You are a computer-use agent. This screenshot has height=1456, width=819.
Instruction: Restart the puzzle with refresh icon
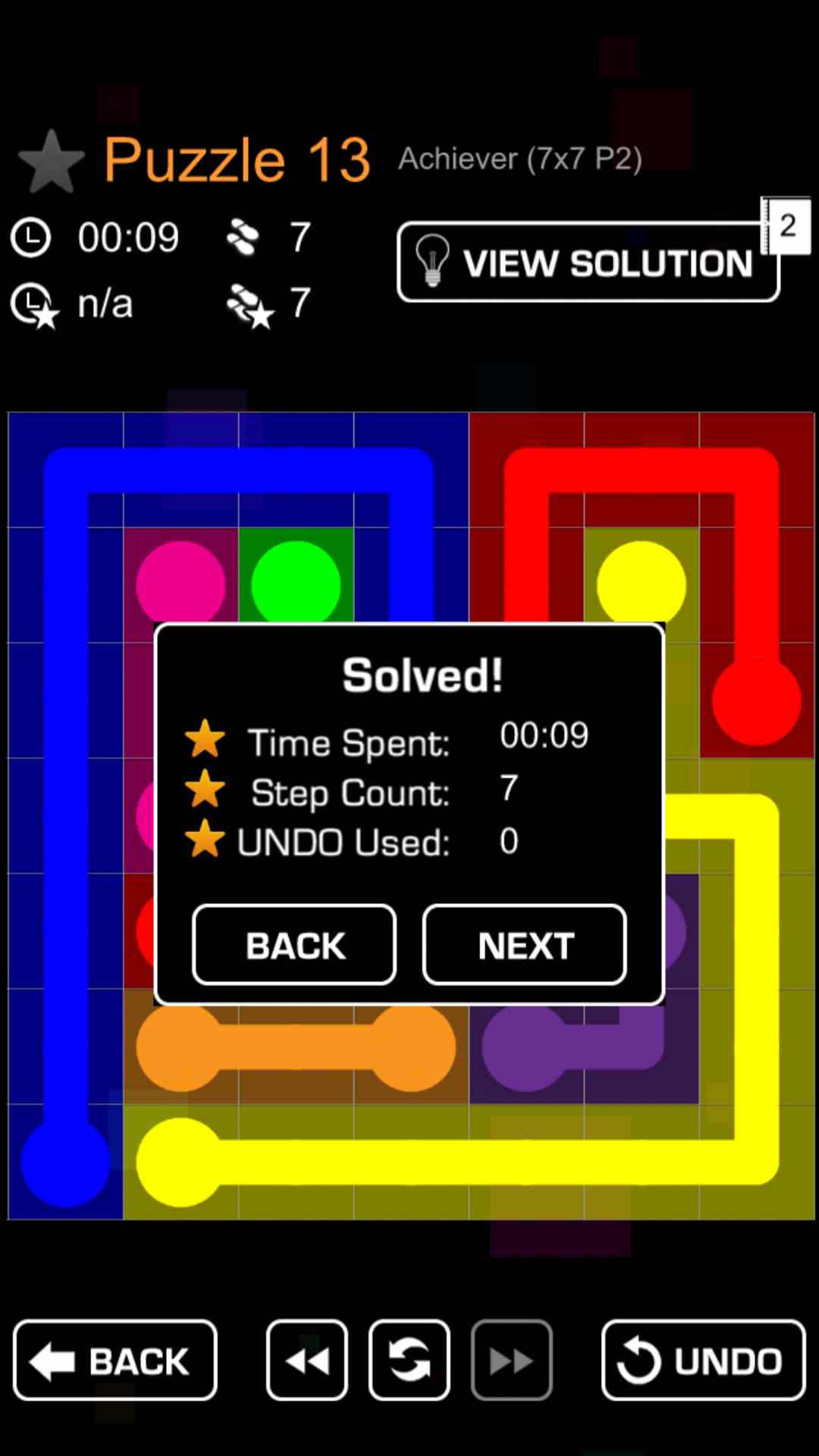(x=409, y=1360)
